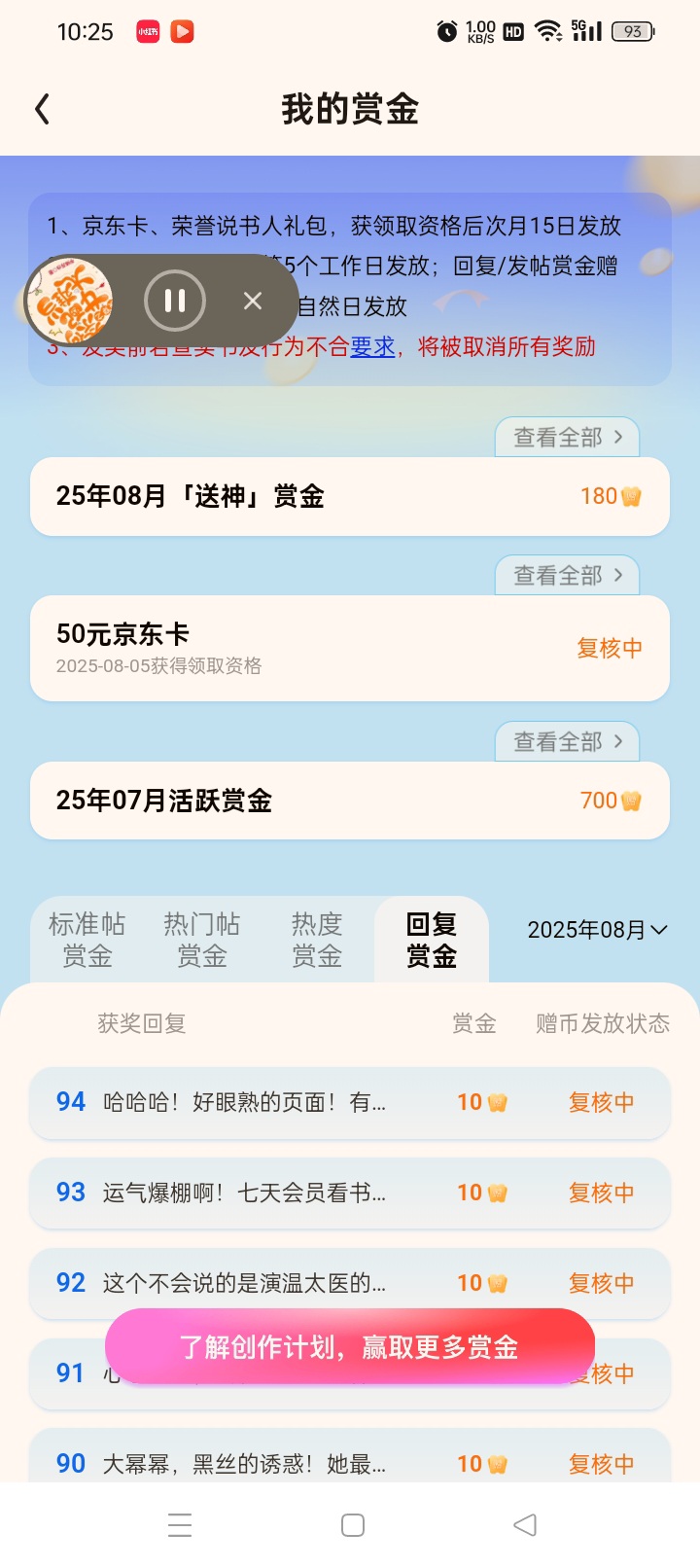Viewport: 700px width, 1568px height.
Task: Open the 50元京东卡 card
Action: click(x=350, y=648)
